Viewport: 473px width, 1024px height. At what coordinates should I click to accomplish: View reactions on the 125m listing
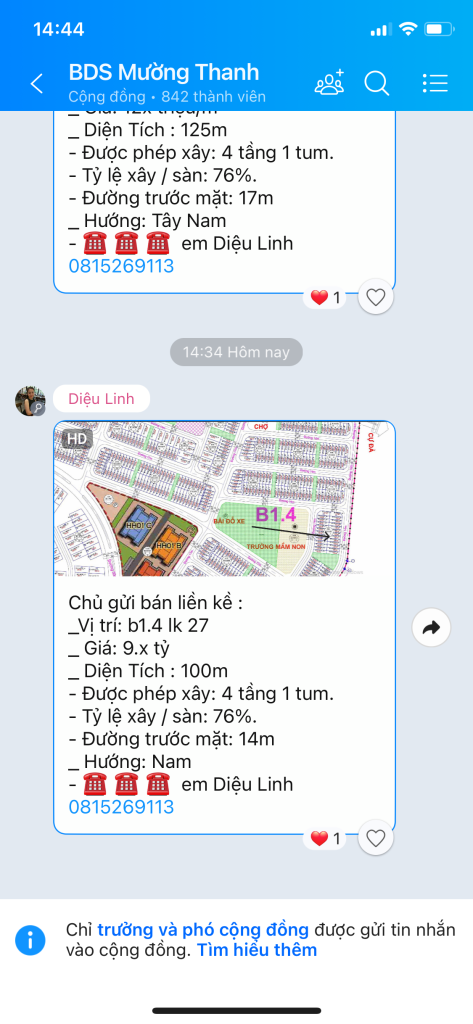pyautogui.click(x=325, y=298)
